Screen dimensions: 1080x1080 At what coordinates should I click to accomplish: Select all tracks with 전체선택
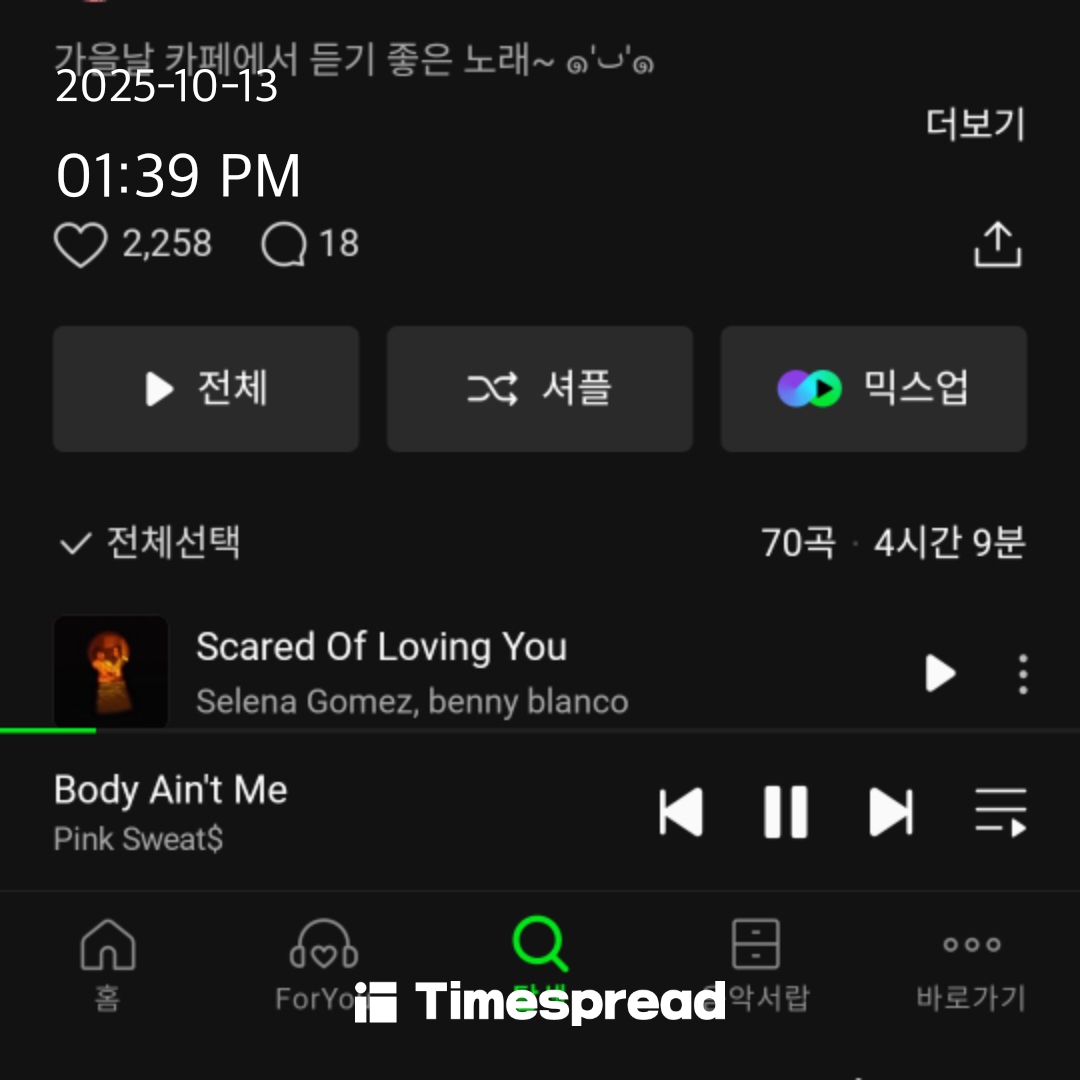[150, 543]
